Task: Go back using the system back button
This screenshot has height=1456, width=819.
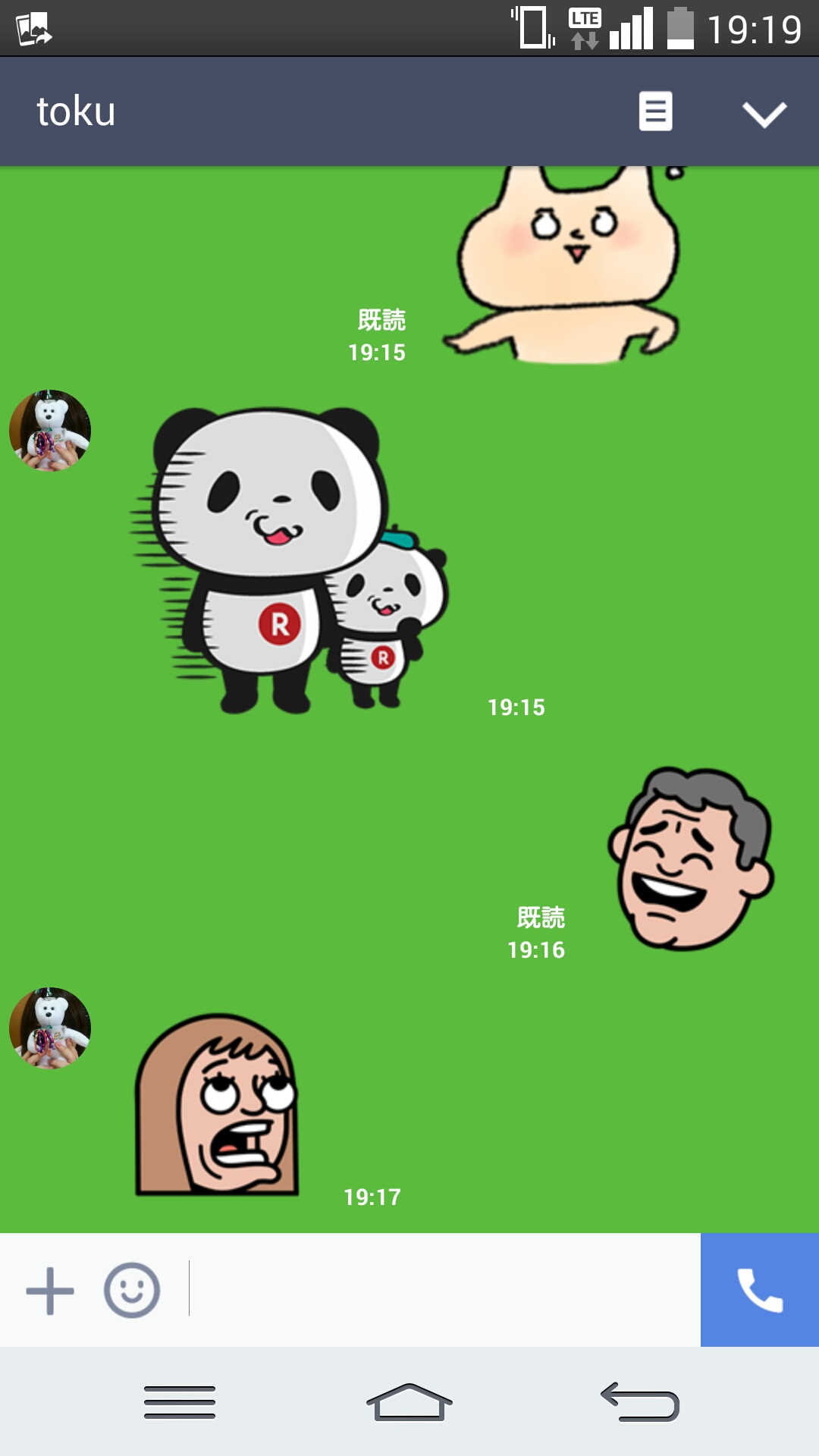Action: pos(639,1402)
